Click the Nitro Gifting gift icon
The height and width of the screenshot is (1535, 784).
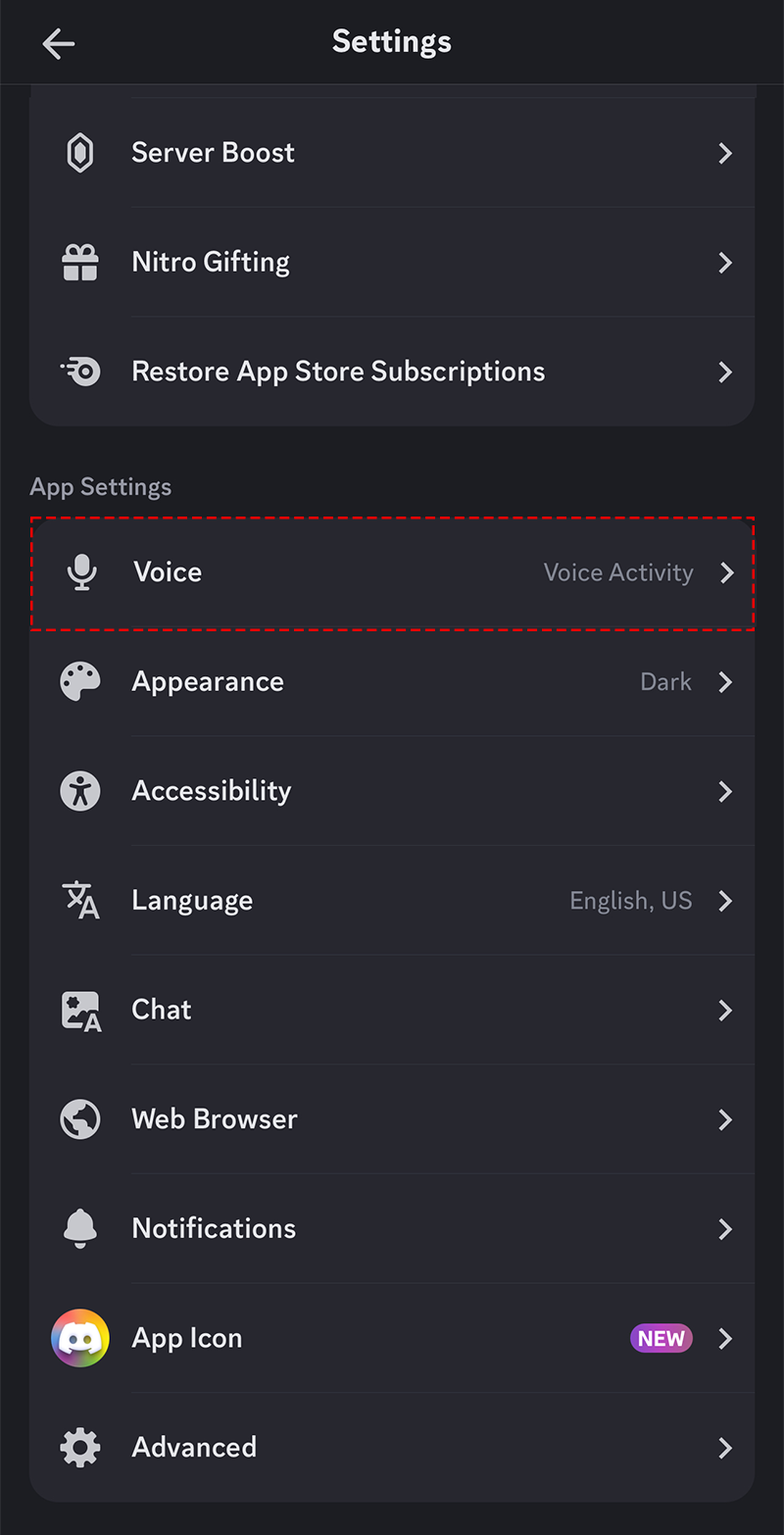tap(81, 262)
